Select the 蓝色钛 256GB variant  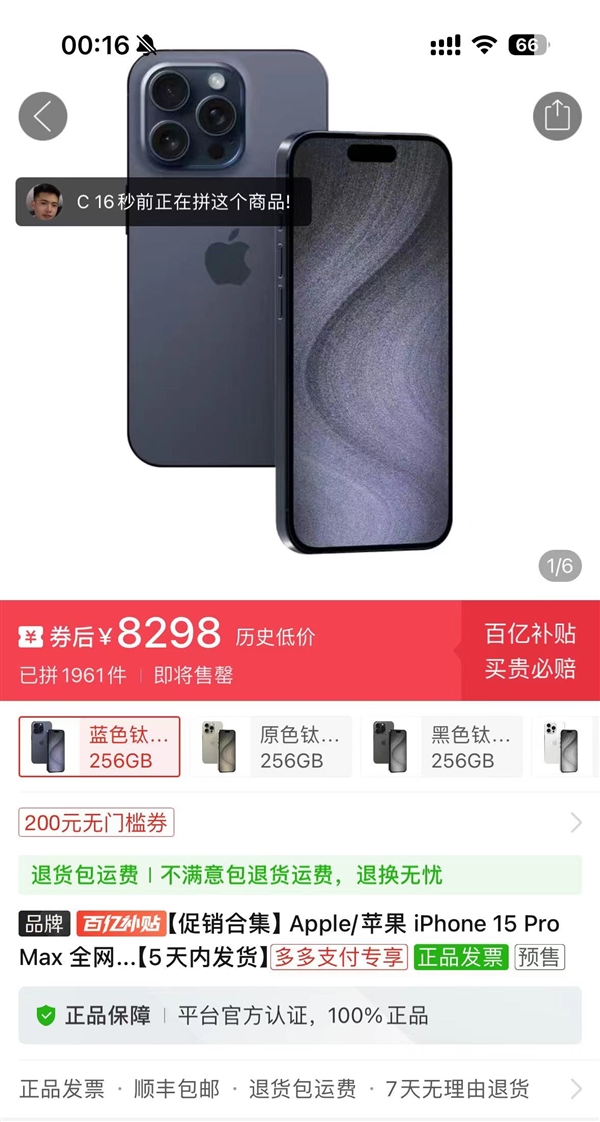point(100,747)
